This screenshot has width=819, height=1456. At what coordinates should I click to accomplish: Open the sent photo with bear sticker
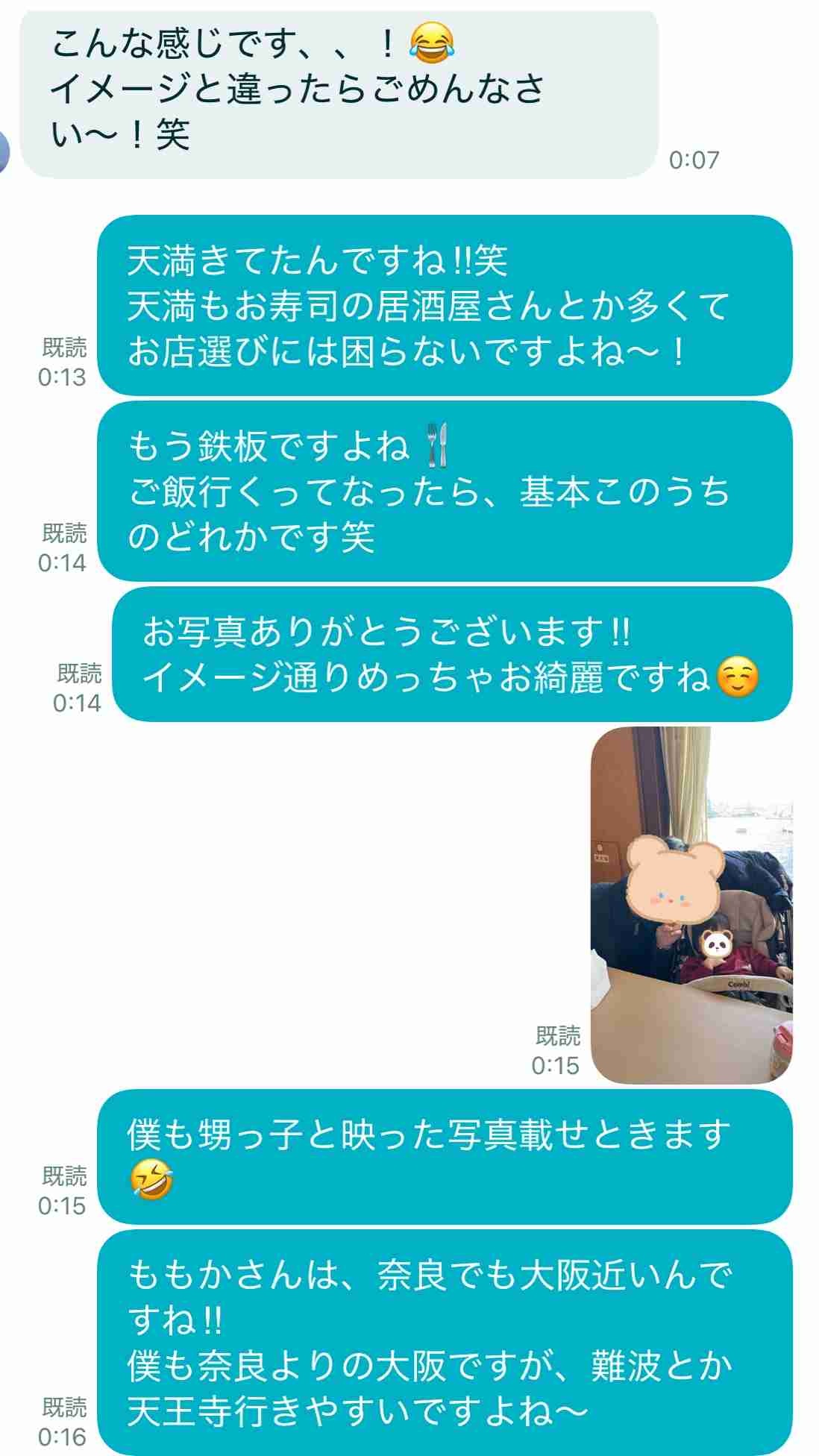[691, 905]
